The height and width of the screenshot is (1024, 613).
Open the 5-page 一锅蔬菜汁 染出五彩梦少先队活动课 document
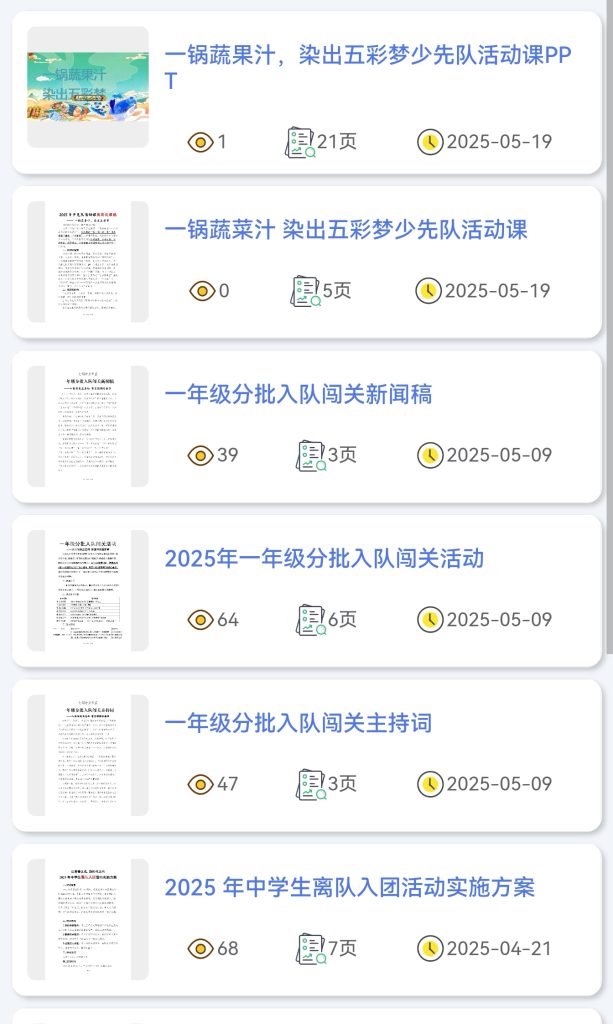click(346, 230)
